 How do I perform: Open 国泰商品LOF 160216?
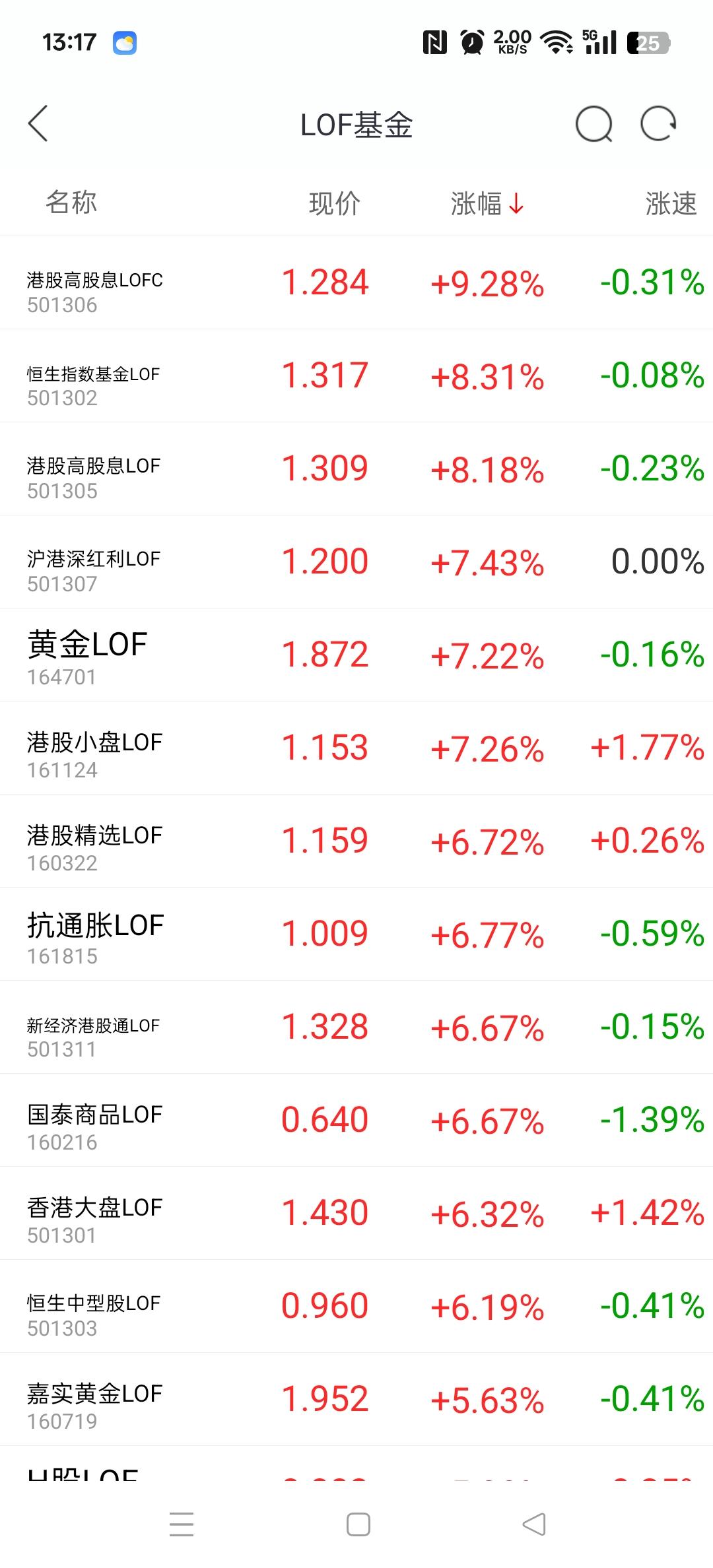(356, 1120)
